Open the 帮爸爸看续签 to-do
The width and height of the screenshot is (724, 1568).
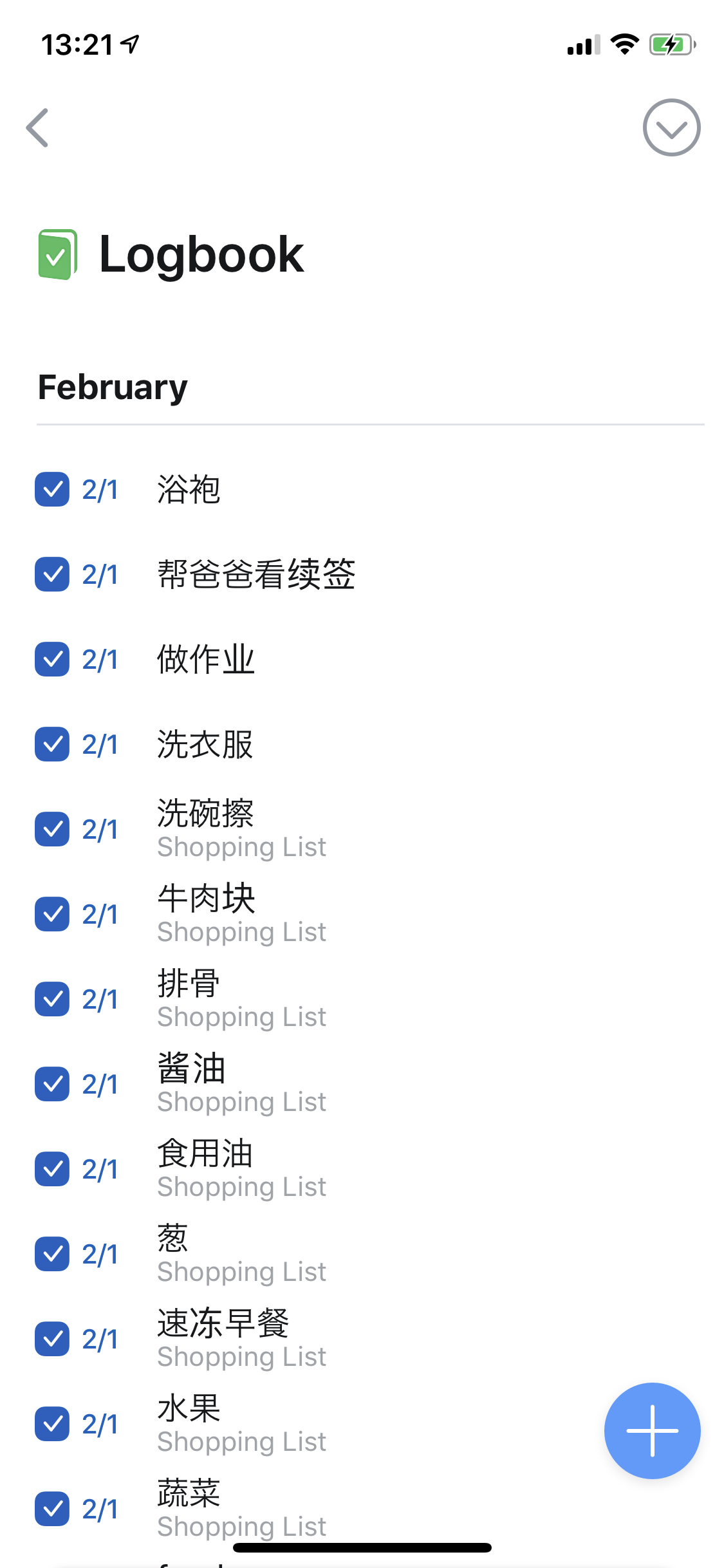coord(256,574)
